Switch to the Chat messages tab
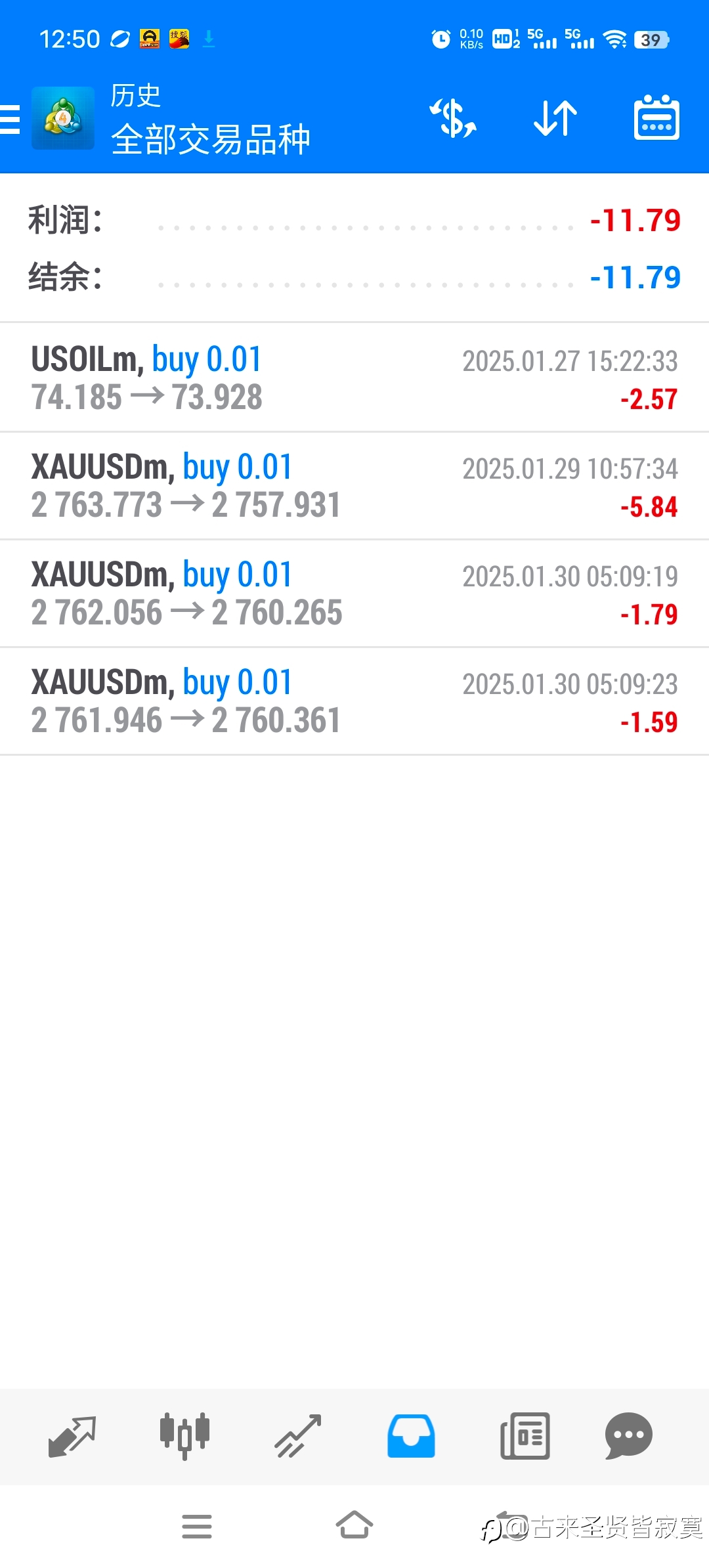The width and height of the screenshot is (709, 1568). click(628, 1436)
